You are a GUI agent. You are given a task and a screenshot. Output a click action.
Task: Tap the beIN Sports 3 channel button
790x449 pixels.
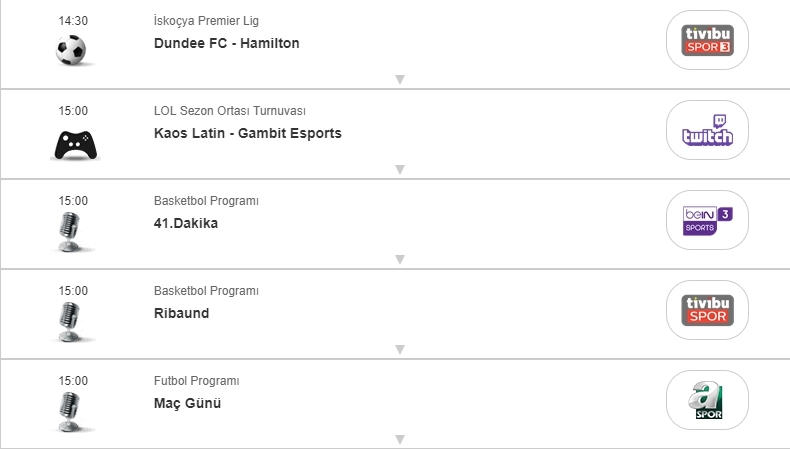pyautogui.click(x=707, y=220)
